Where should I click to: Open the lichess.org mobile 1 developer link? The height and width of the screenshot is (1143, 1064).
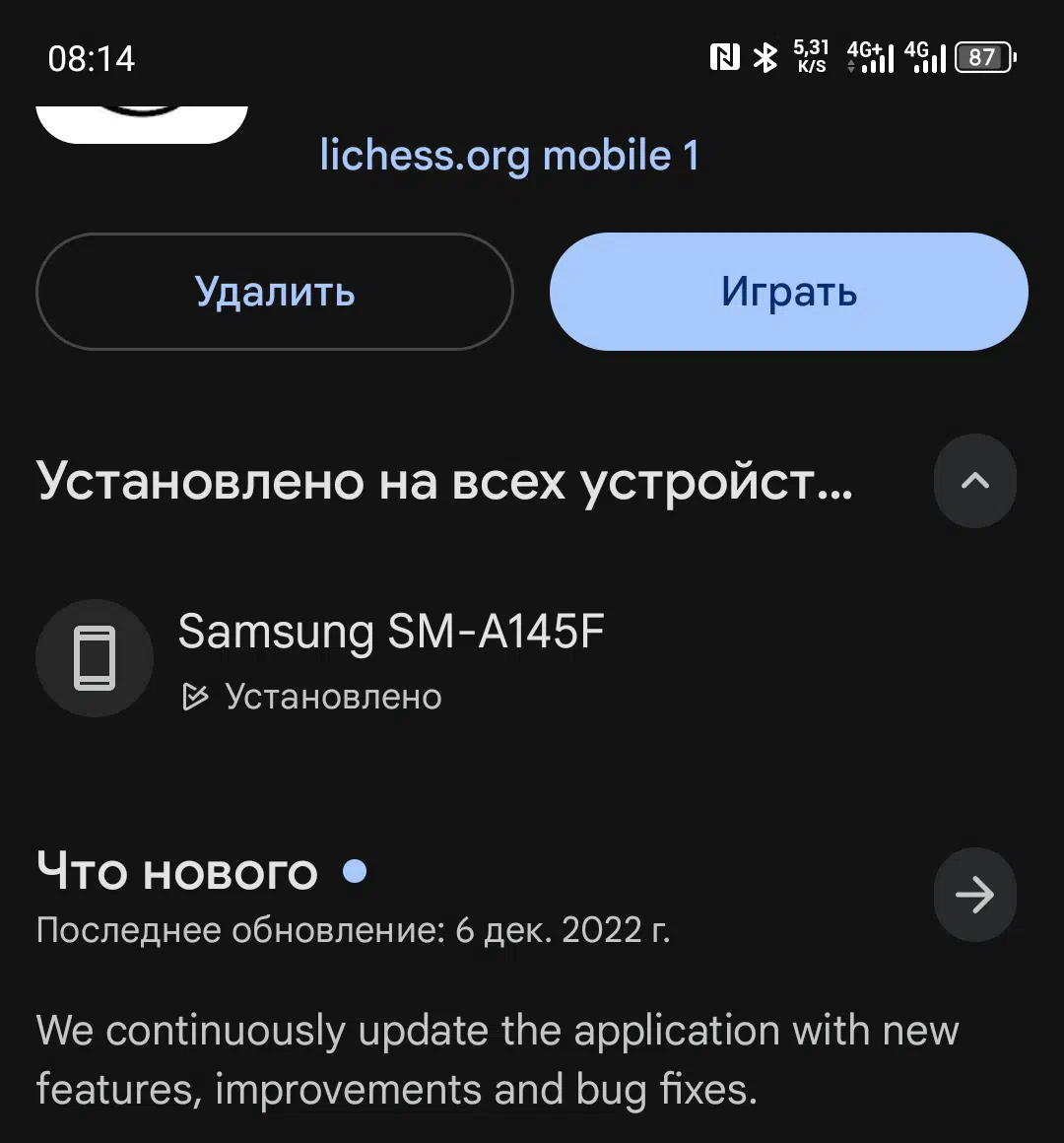tap(509, 156)
